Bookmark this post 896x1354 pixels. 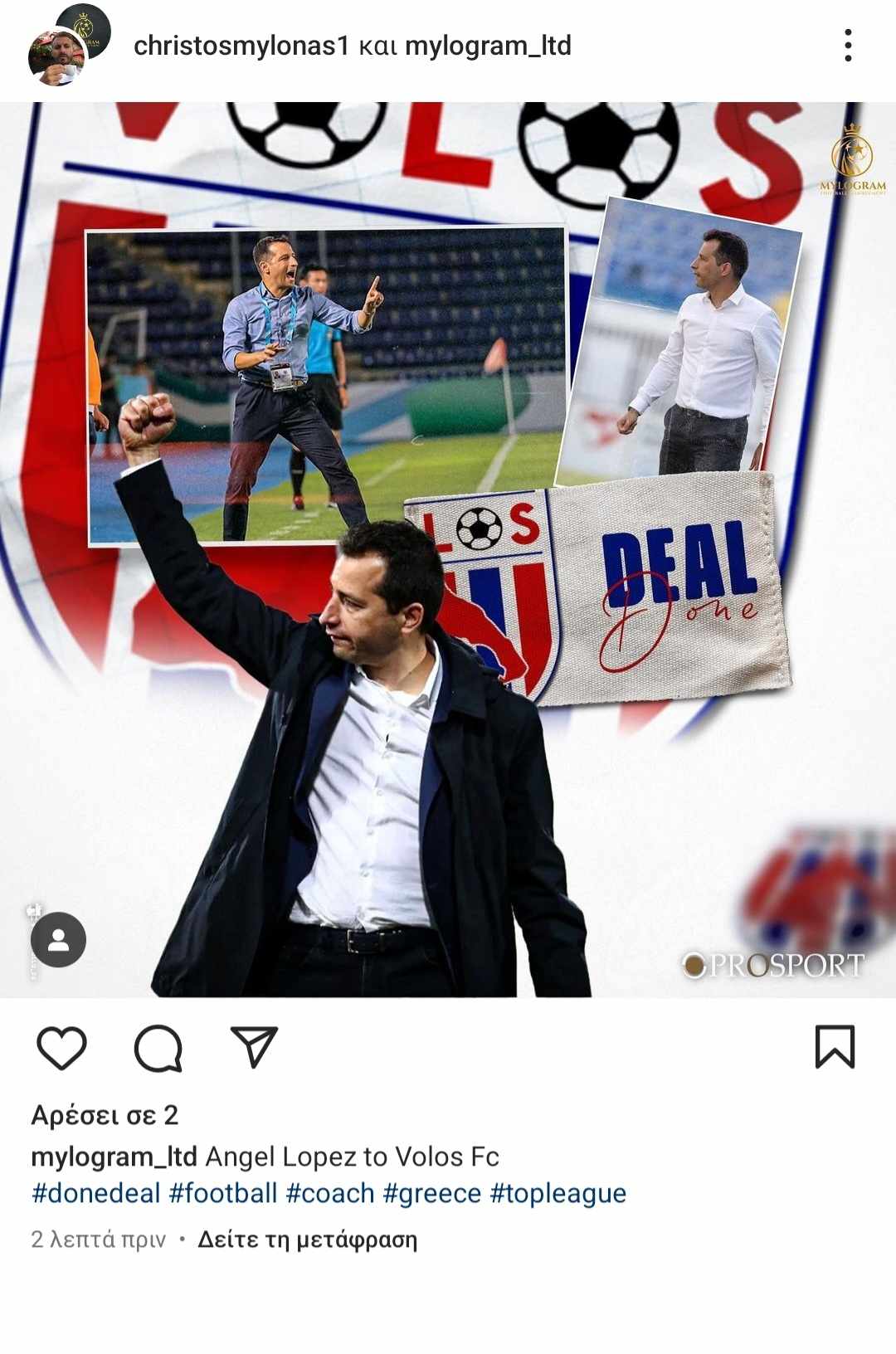click(834, 1047)
